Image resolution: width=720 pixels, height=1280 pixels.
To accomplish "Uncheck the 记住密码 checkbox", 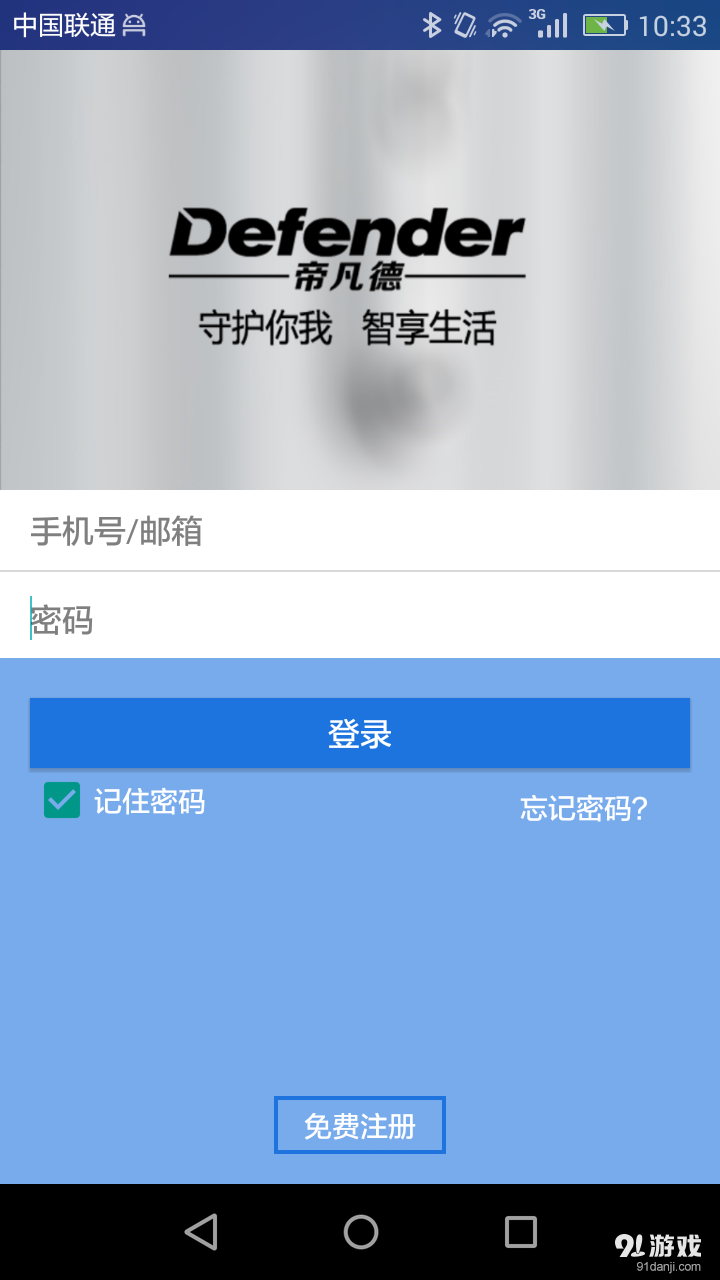I will pyautogui.click(x=62, y=800).
